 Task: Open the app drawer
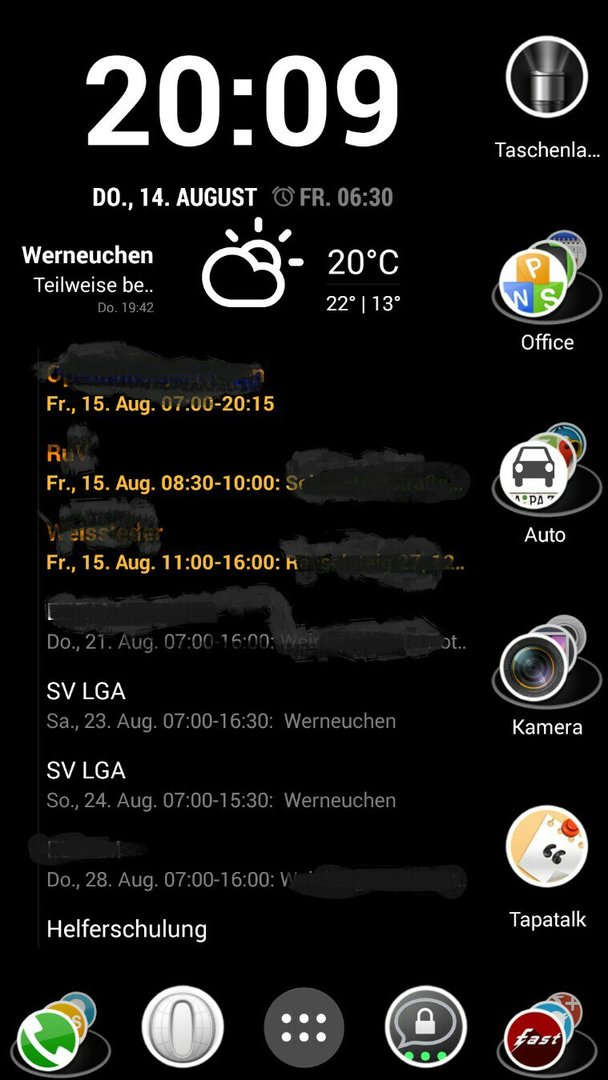pyautogui.click(x=304, y=1027)
